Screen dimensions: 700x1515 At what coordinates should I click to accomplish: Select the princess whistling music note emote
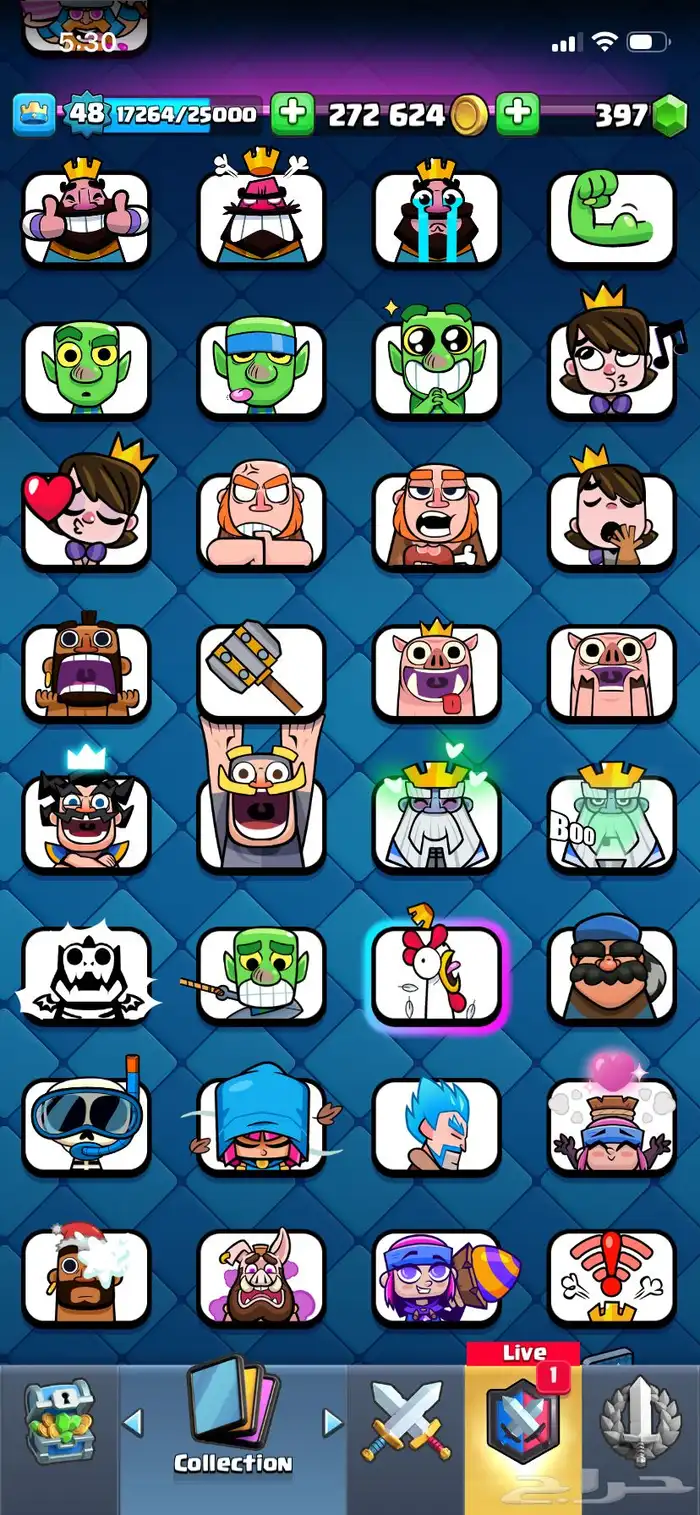click(611, 367)
